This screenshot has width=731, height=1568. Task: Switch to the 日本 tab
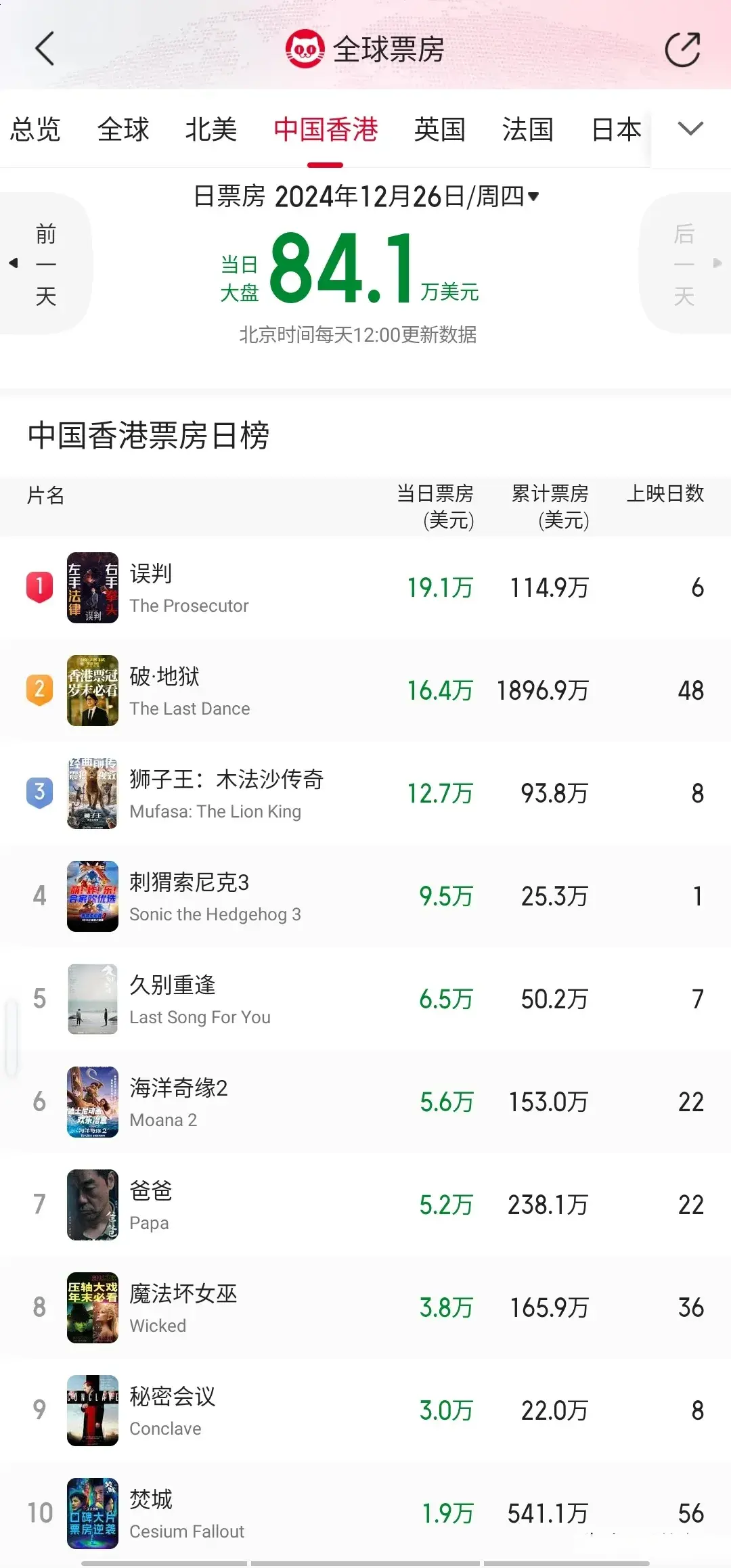(616, 129)
